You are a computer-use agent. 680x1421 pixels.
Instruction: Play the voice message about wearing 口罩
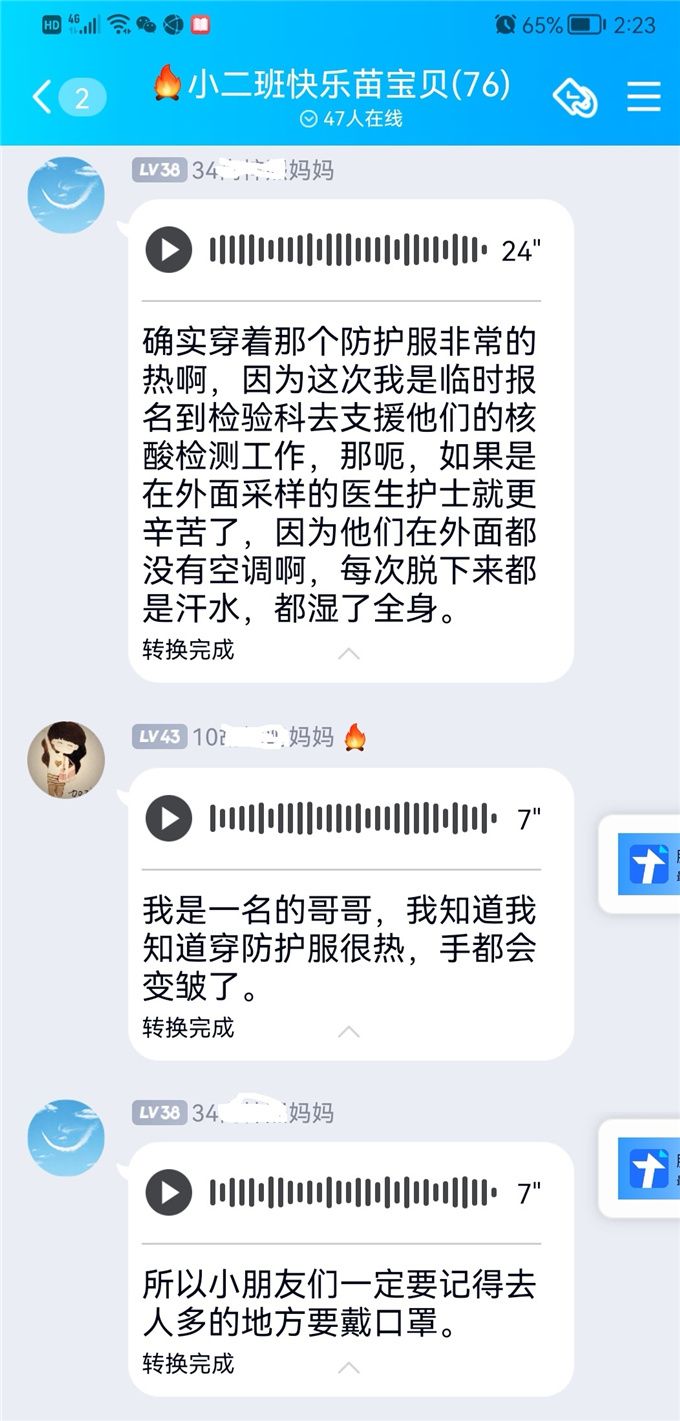(x=169, y=1192)
